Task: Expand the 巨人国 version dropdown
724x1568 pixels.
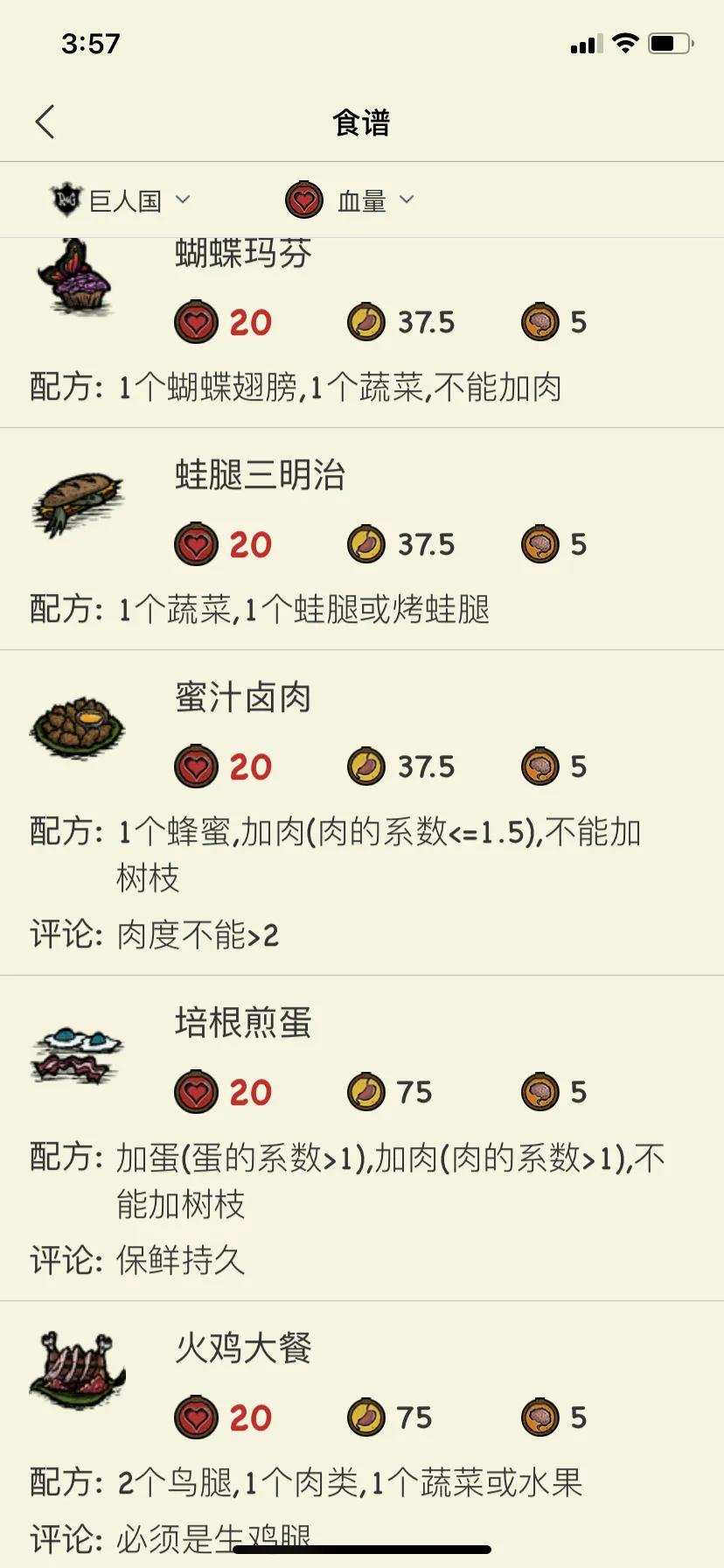Action: coord(121,200)
